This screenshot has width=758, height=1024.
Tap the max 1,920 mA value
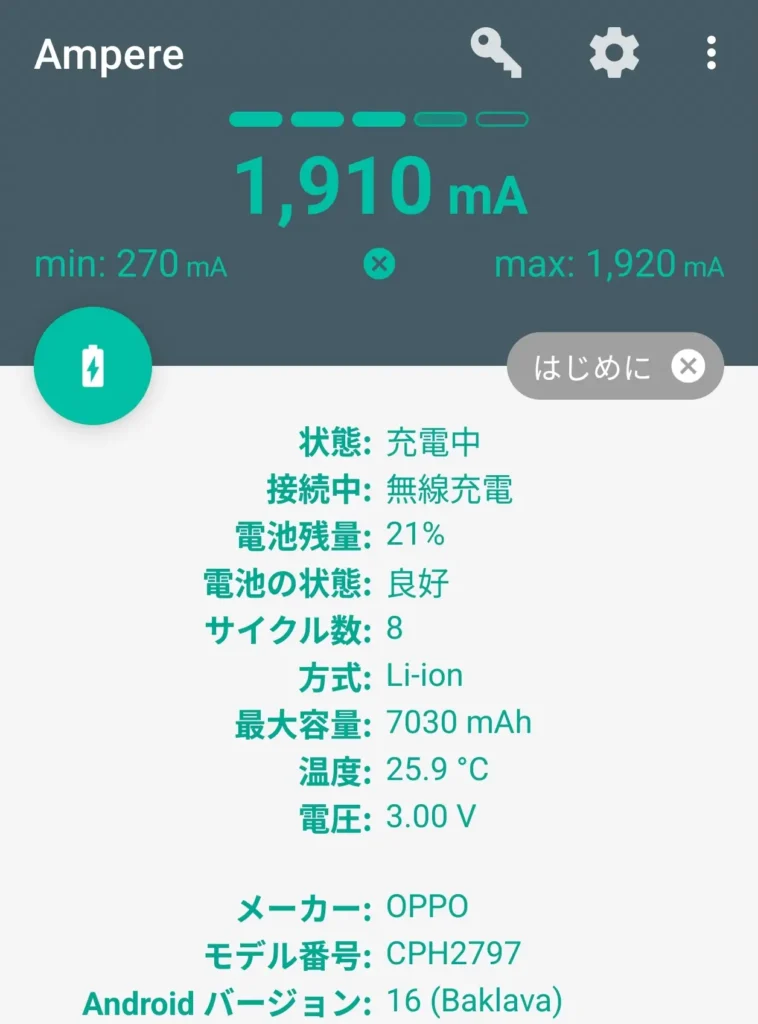[610, 265]
